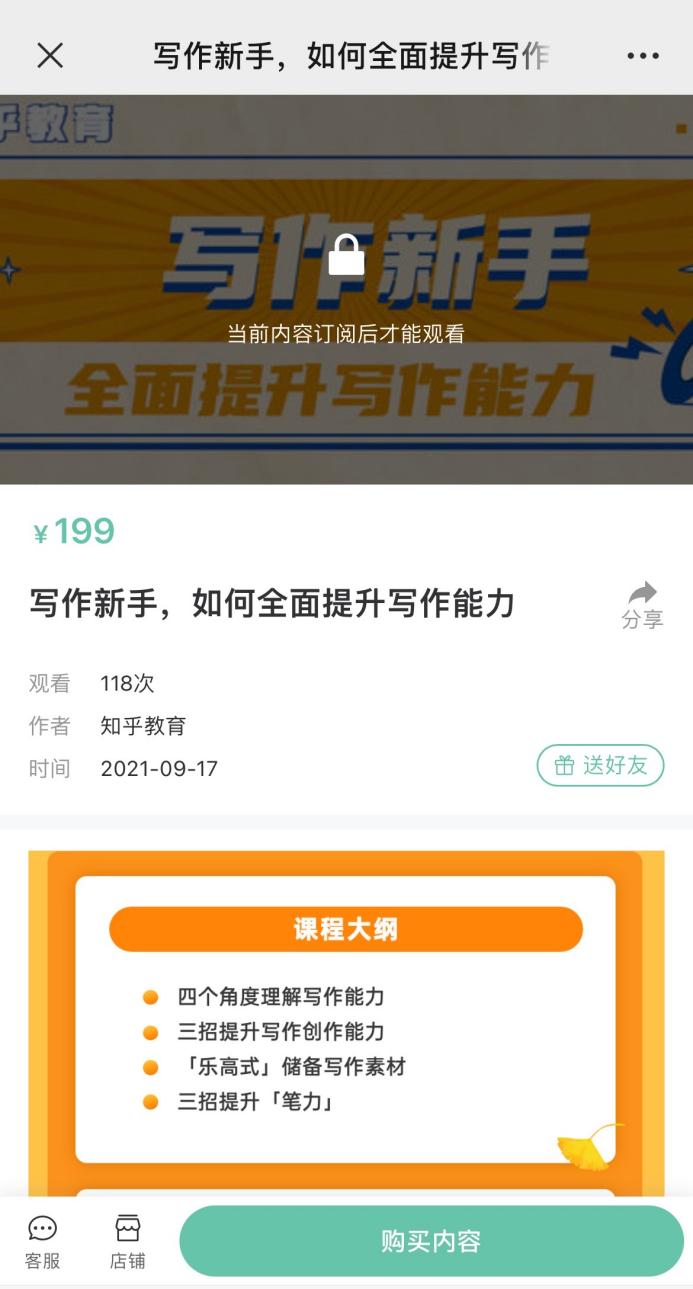Open 客服 customer service

tap(43, 1241)
